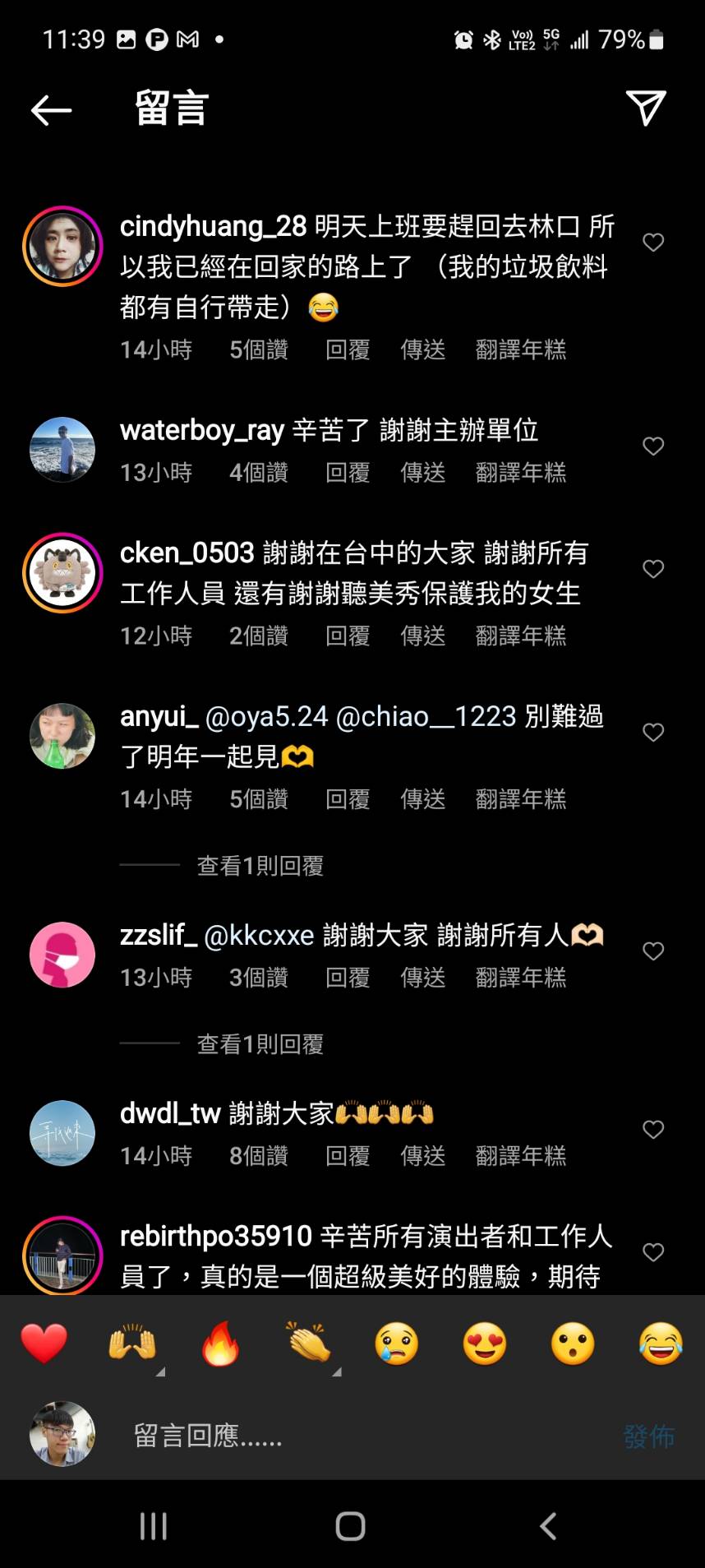Tap 回覆 under cken_0503's comment
Screen dimensions: 705x1568
coord(348,636)
